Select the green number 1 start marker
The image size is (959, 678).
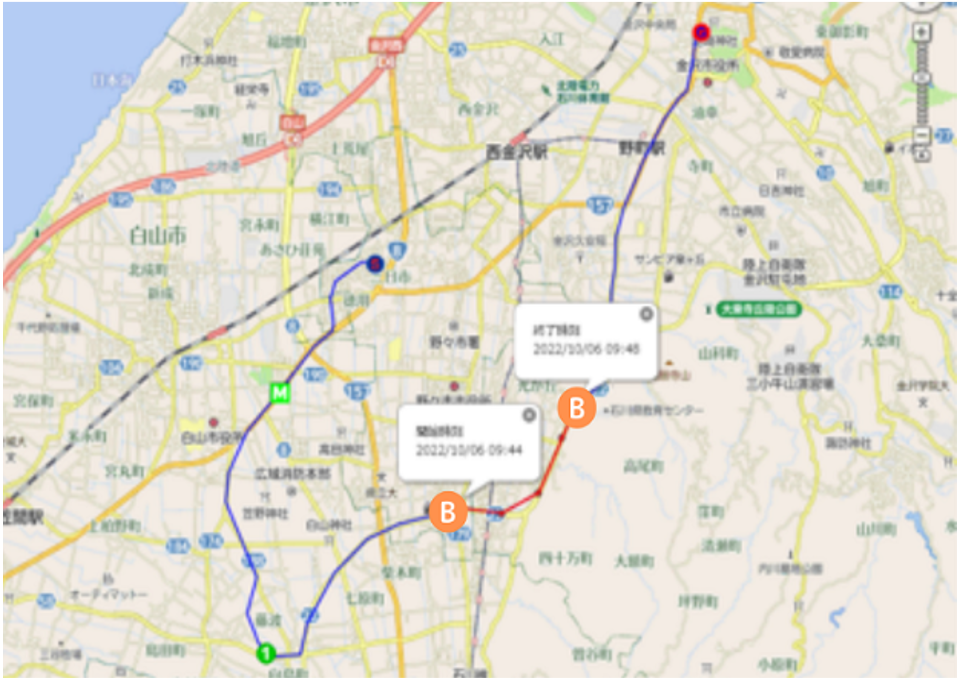click(266, 654)
